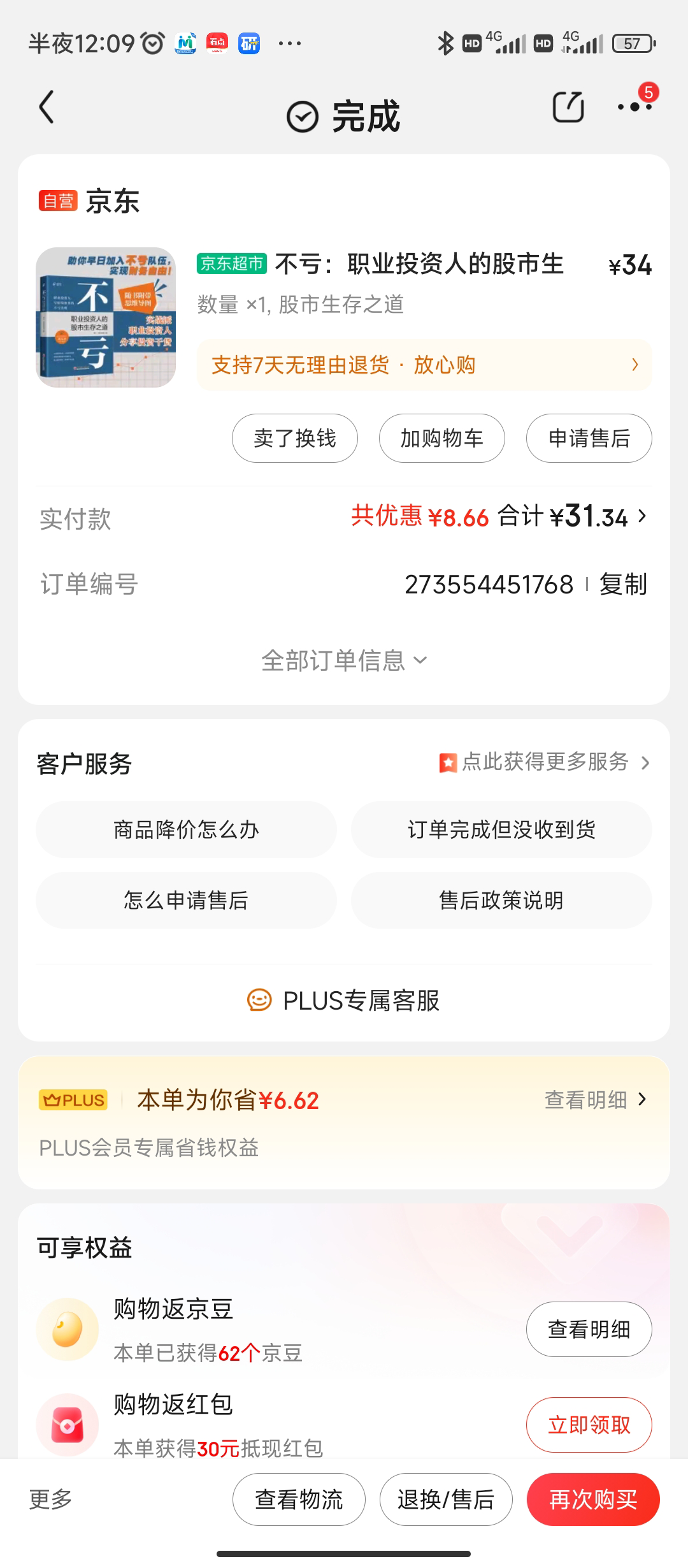Expand 全部订单信息
Image resolution: width=688 pixels, height=1568 pixels.
pos(344,661)
